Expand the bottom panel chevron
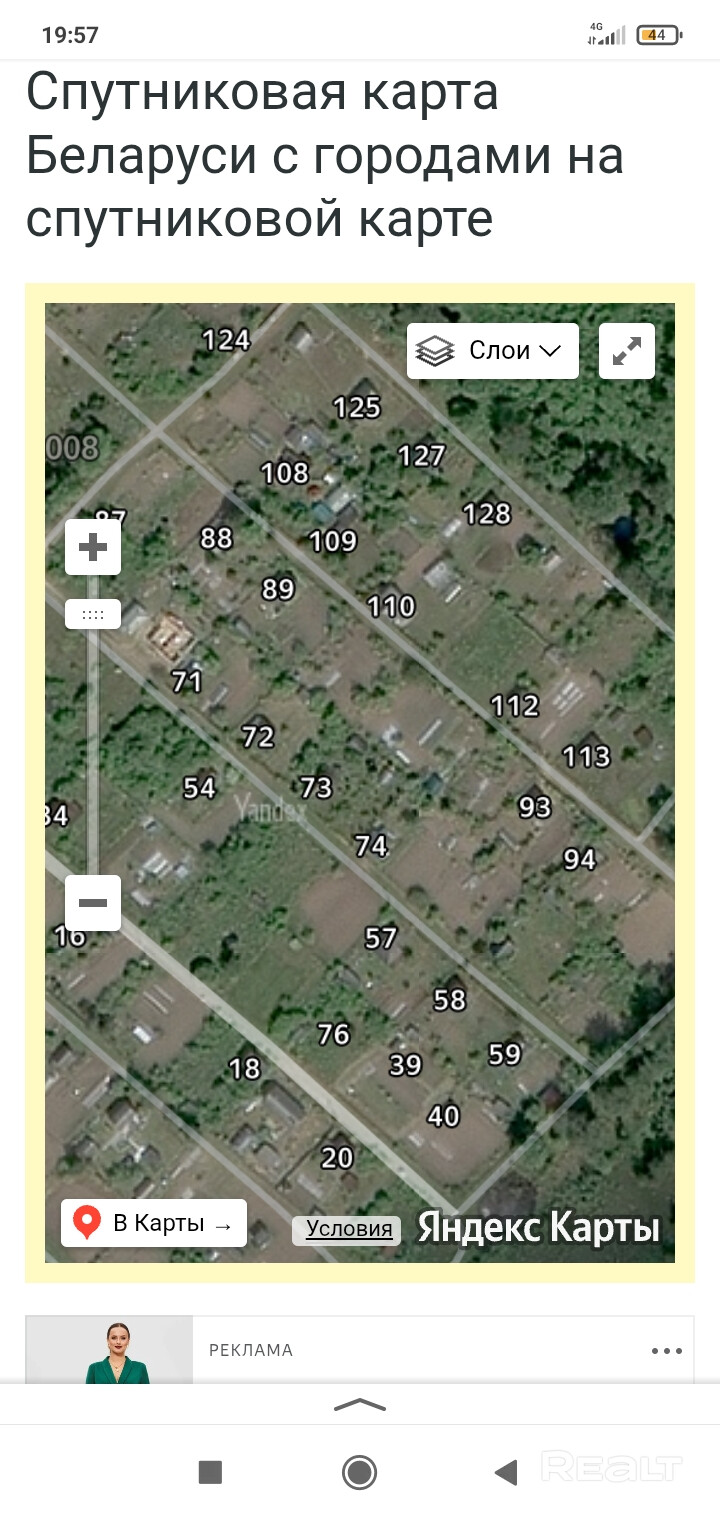The image size is (720, 1520). (360, 1404)
